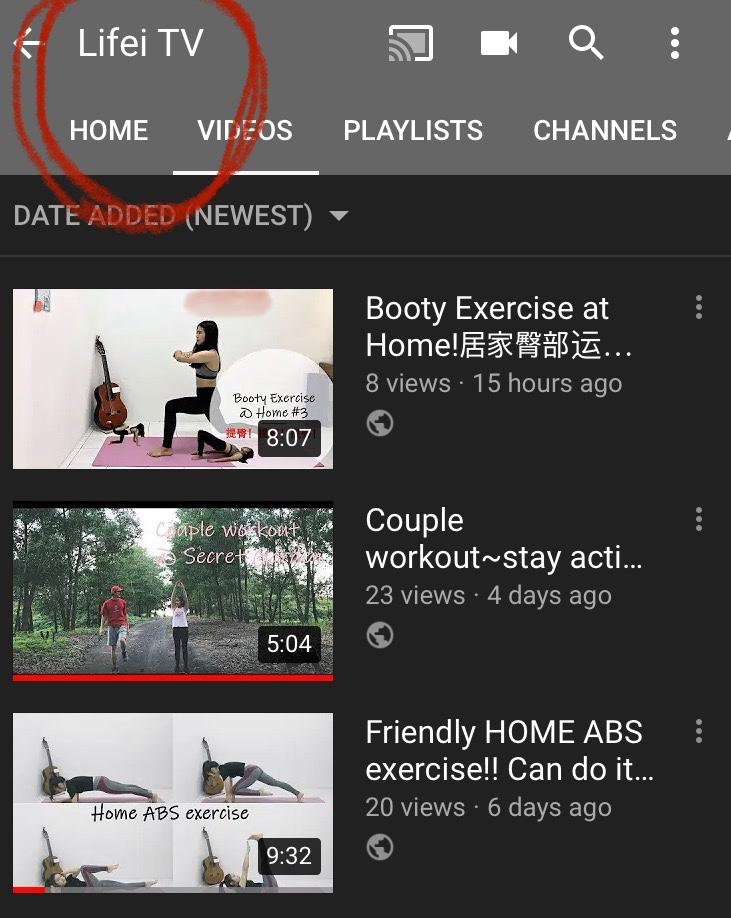Open the cast to device icon
The width and height of the screenshot is (731, 918).
(410, 43)
